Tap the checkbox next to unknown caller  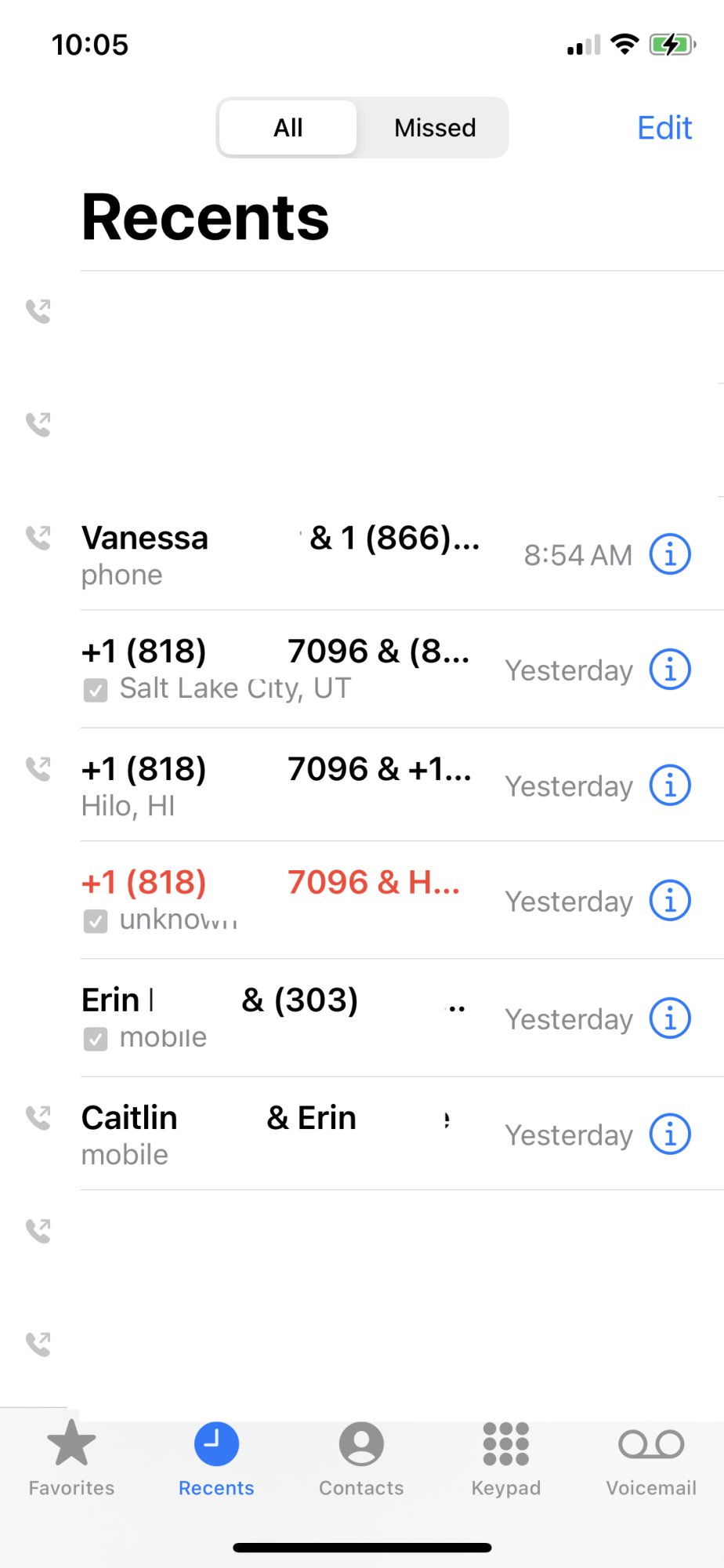click(95, 921)
